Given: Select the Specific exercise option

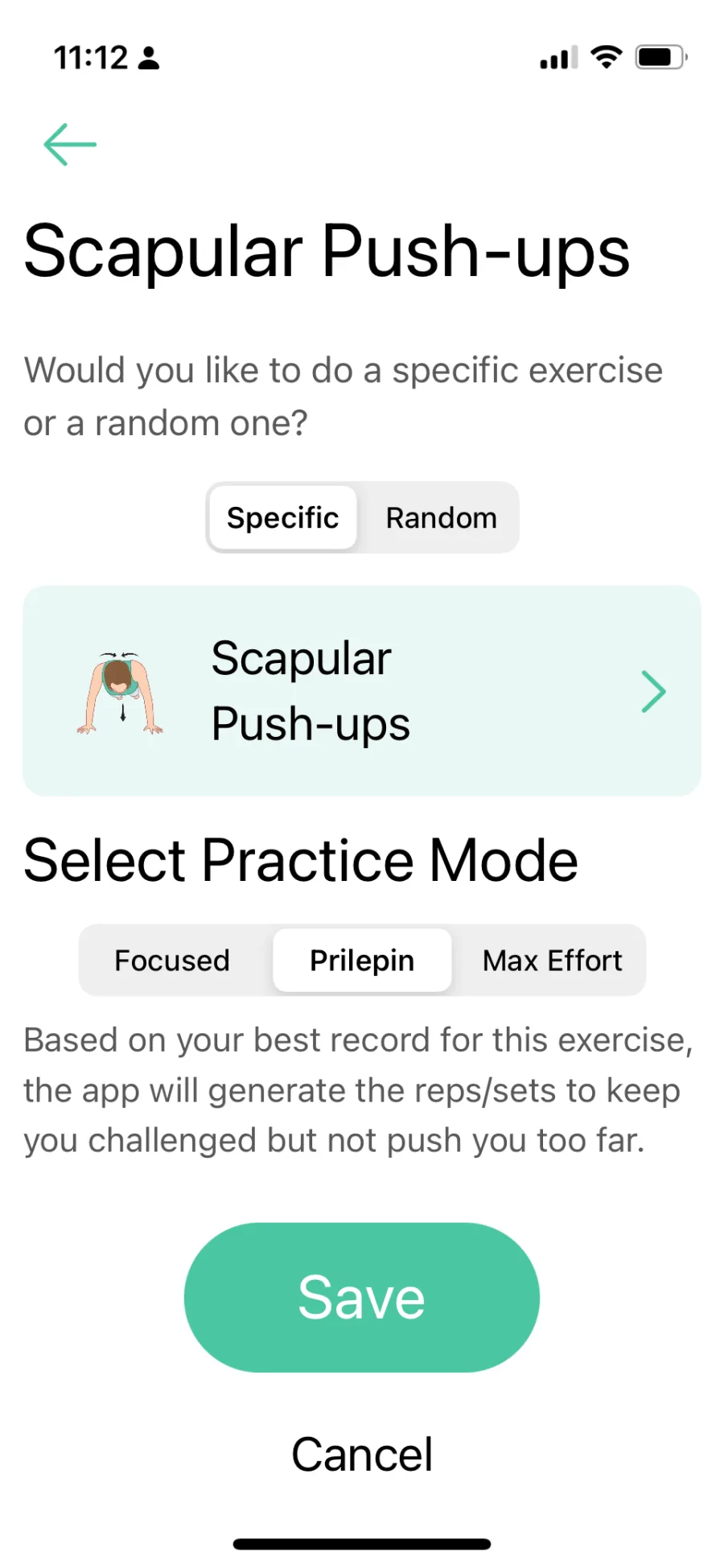Looking at the screenshot, I should (282, 517).
